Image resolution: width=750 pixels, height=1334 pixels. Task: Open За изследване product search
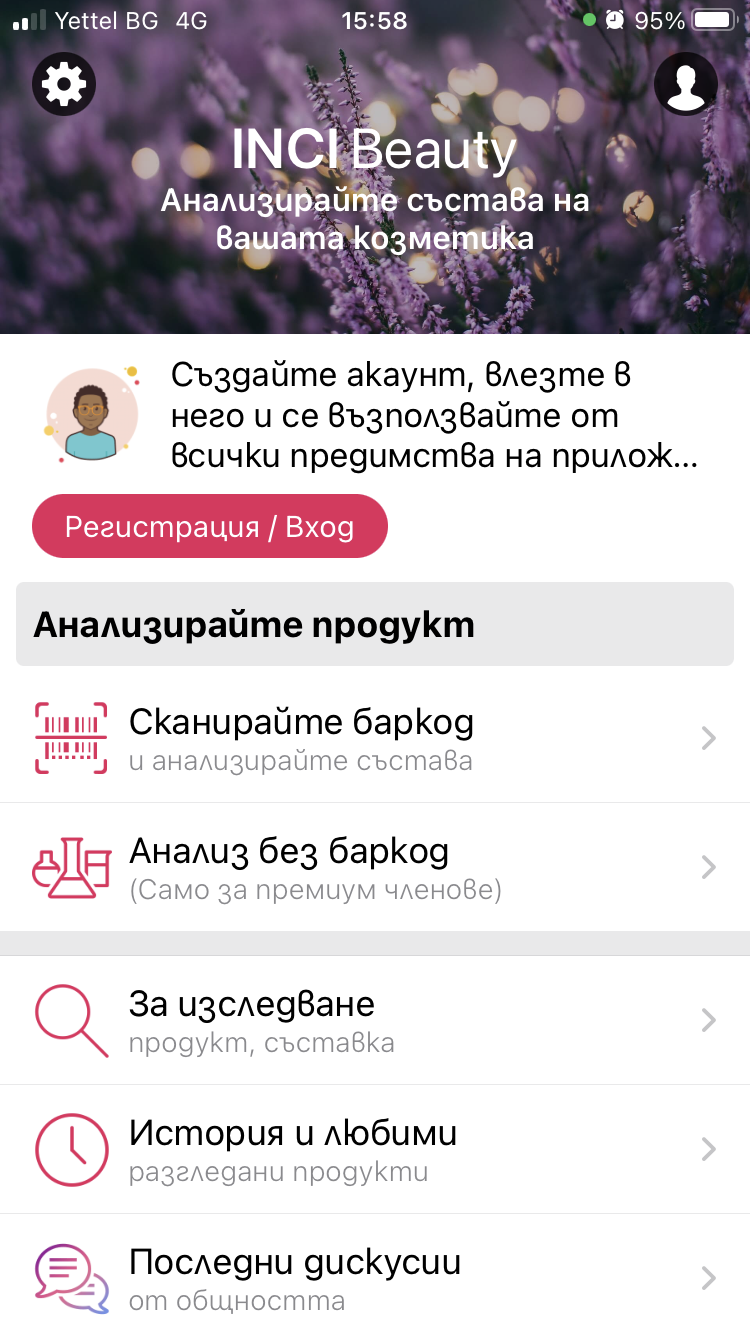click(x=375, y=1020)
